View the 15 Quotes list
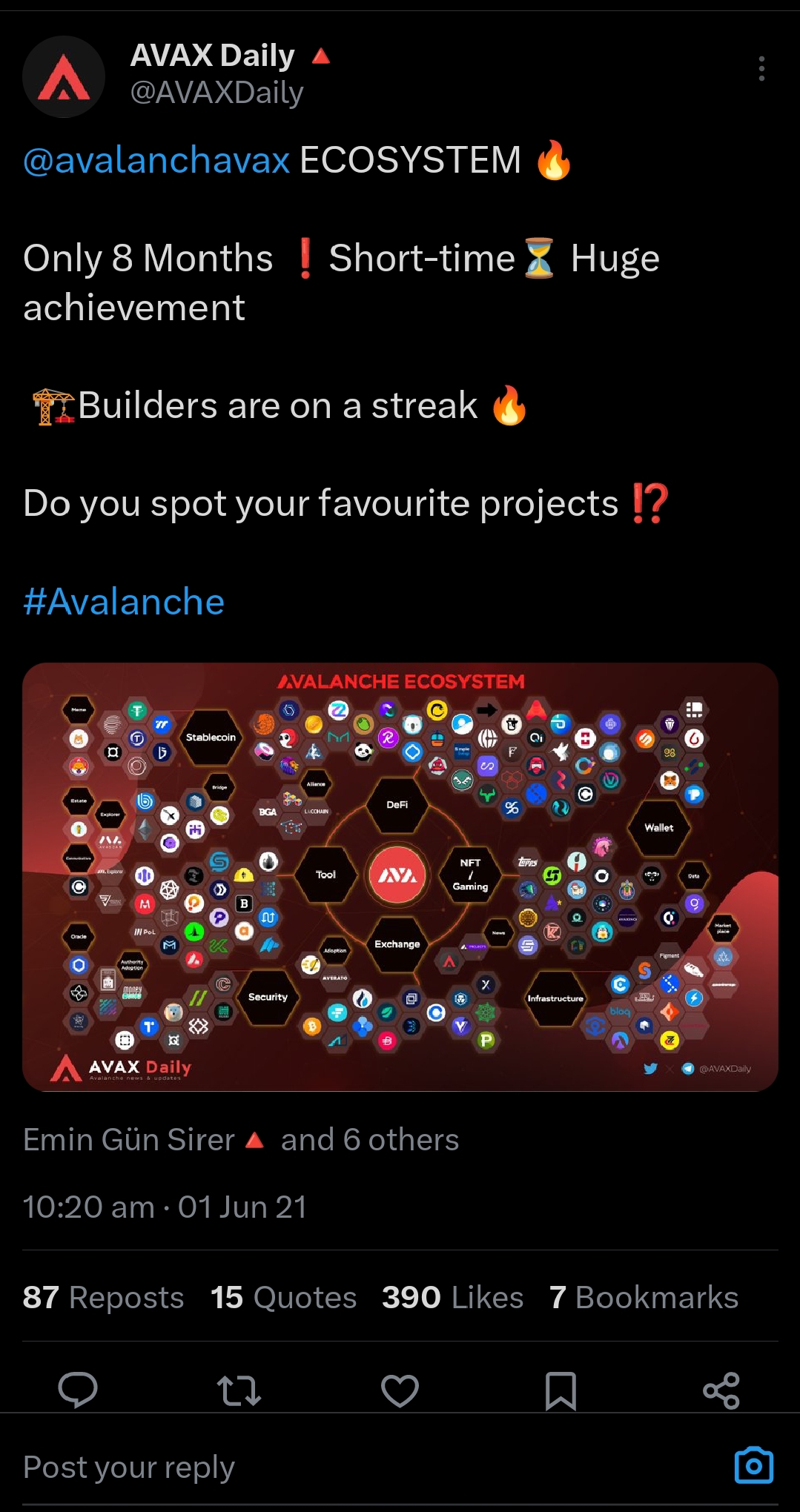800x1512 pixels. click(x=283, y=1297)
